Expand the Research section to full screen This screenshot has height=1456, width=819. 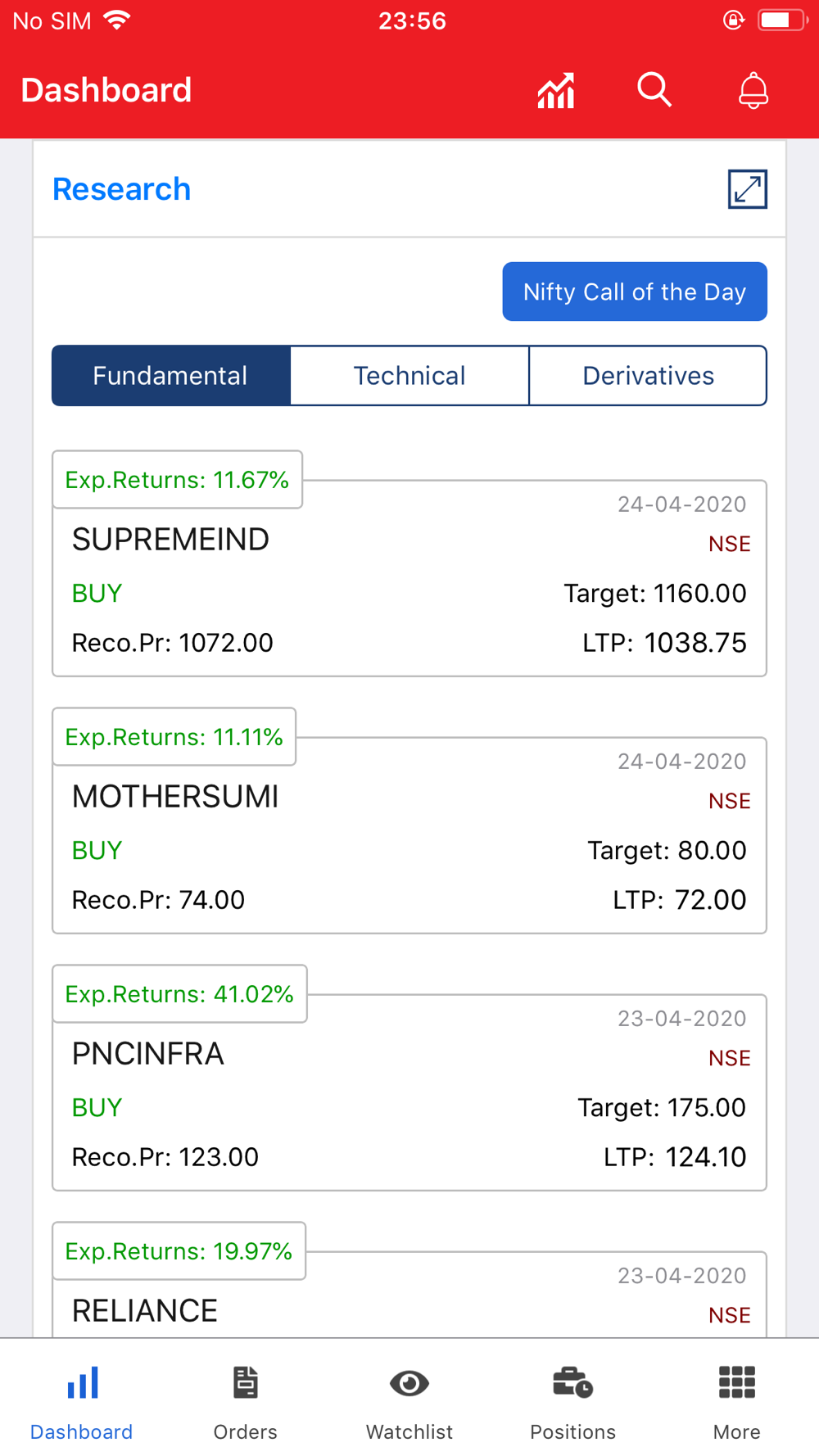pyautogui.click(x=748, y=189)
